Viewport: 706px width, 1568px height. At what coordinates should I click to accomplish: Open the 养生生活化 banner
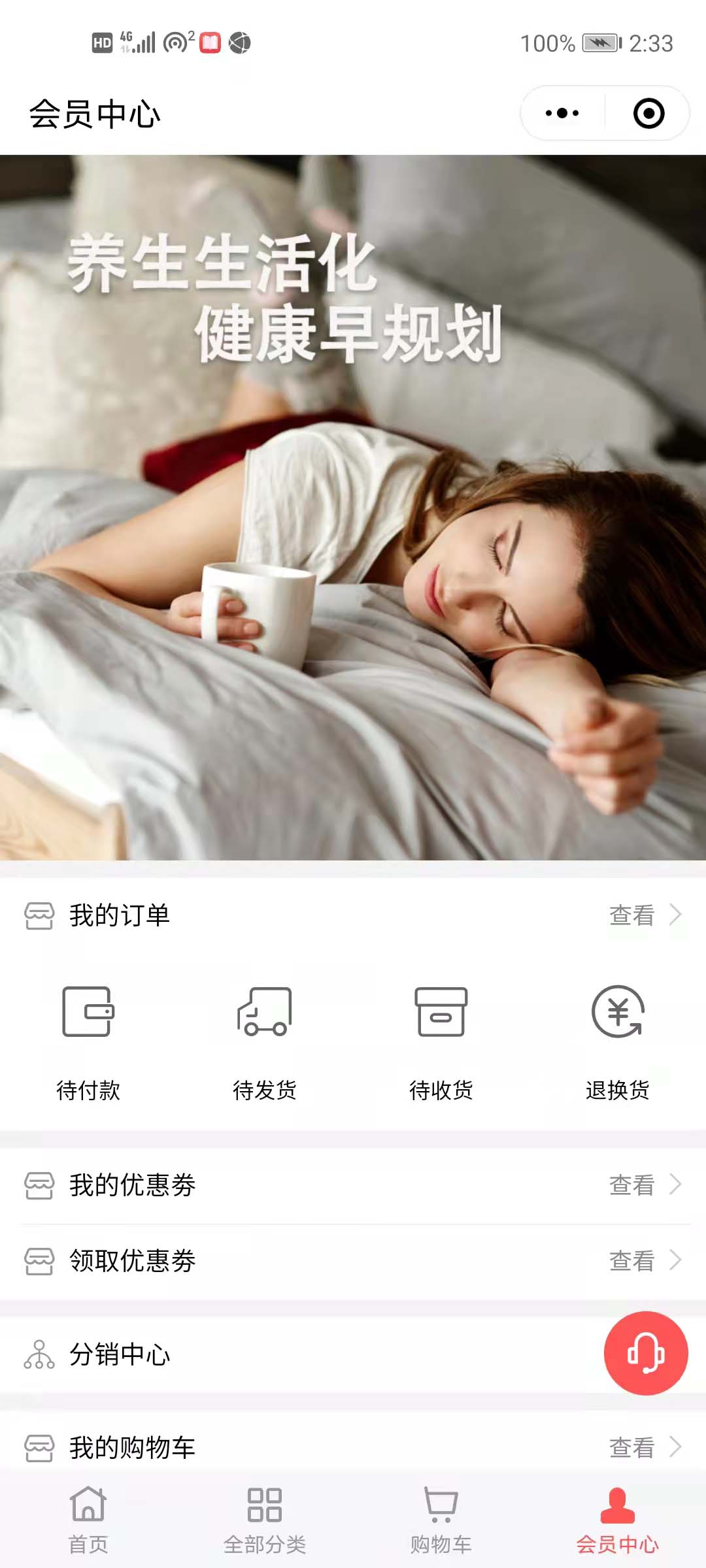point(353,507)
